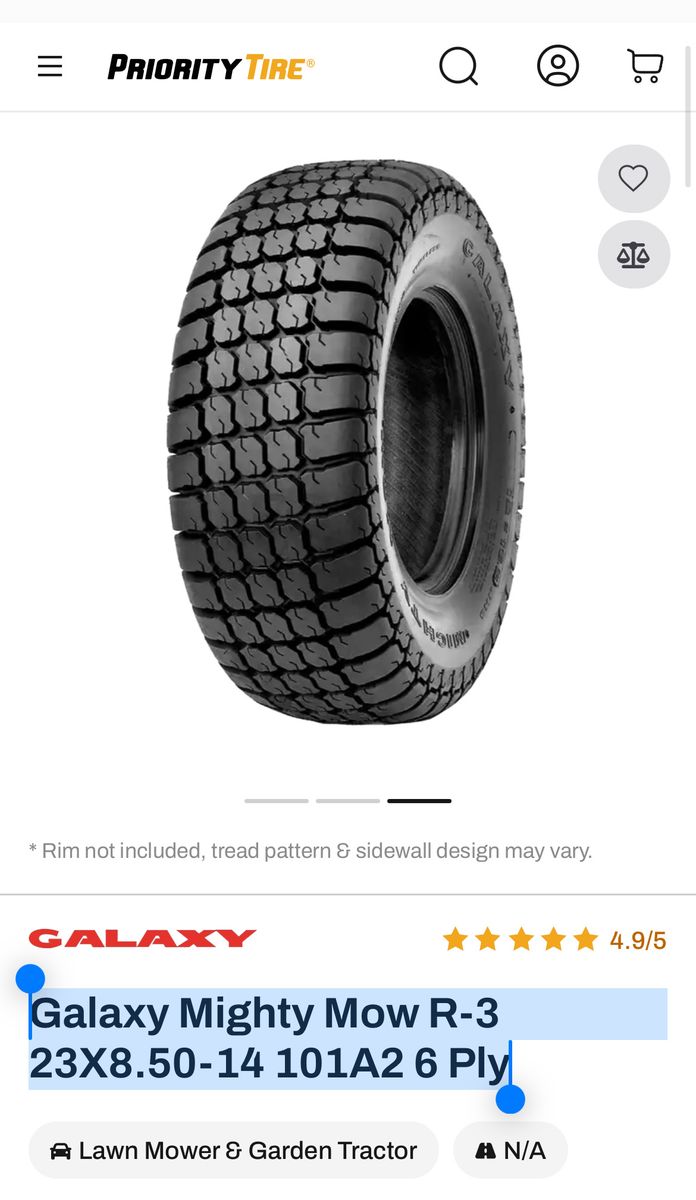The height and width of the screenshot is (1200, 696).
Task: Add tire to wishlist with heart icon
Action: pos(633,179)
